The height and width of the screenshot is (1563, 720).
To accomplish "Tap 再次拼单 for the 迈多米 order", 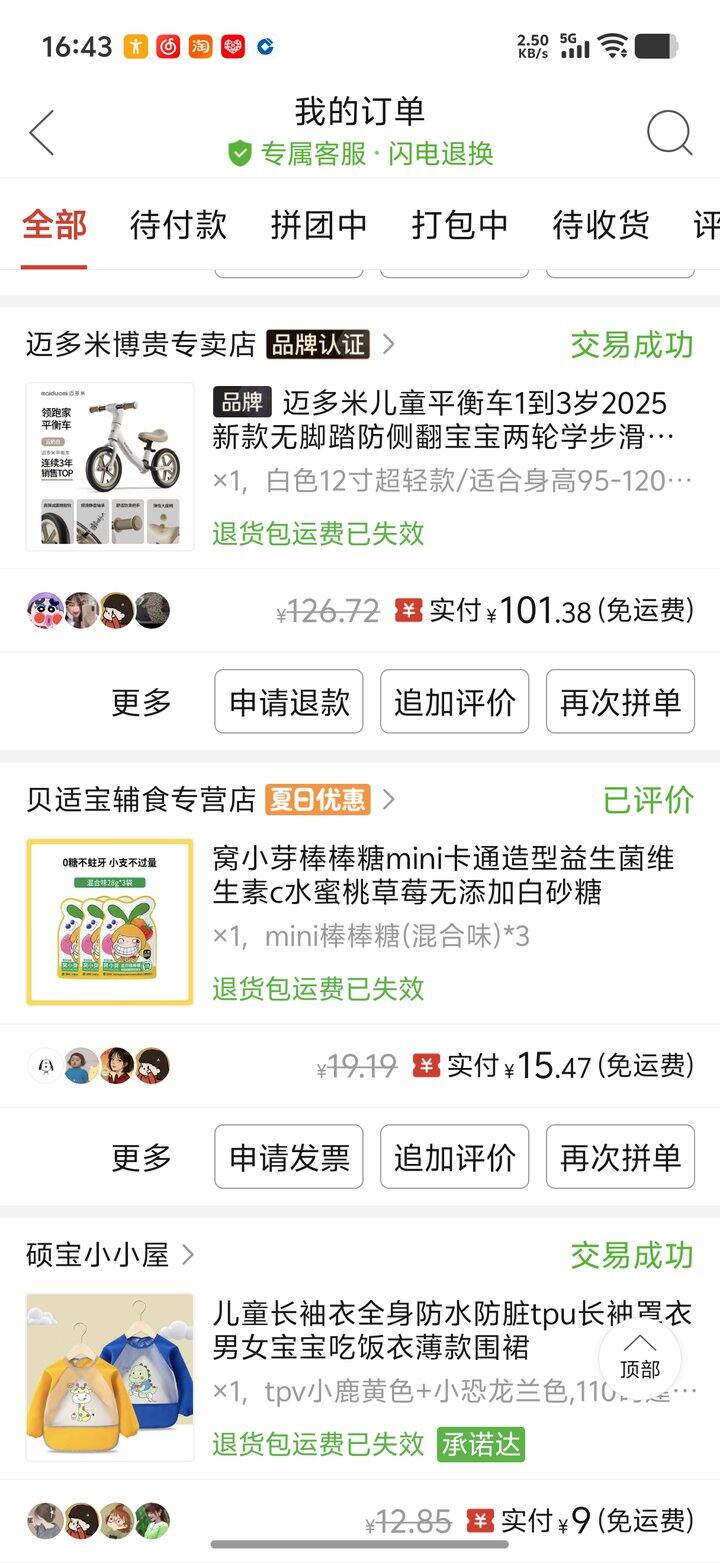I will coord(620,702).
